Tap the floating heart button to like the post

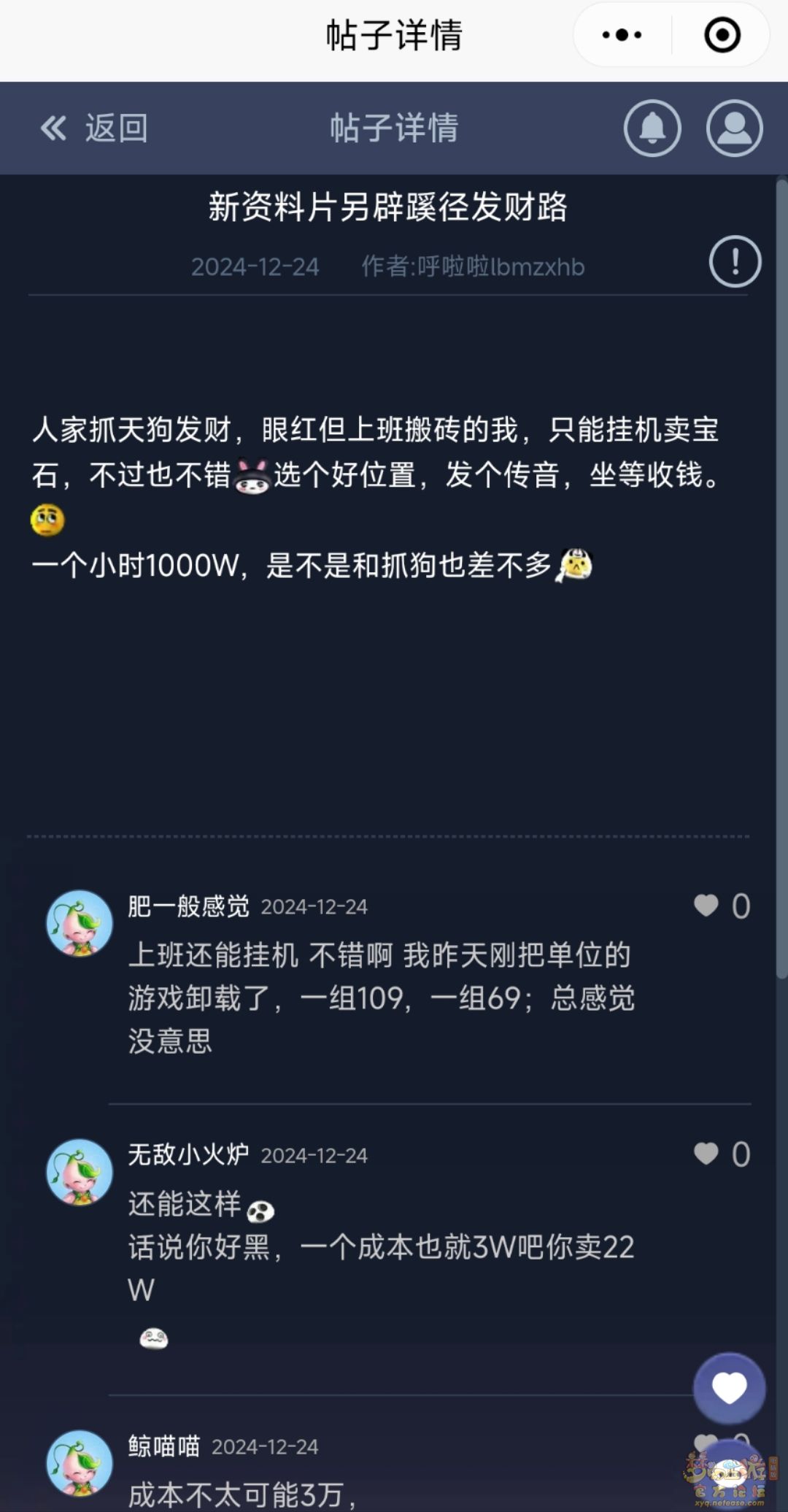pos(729,1387)
